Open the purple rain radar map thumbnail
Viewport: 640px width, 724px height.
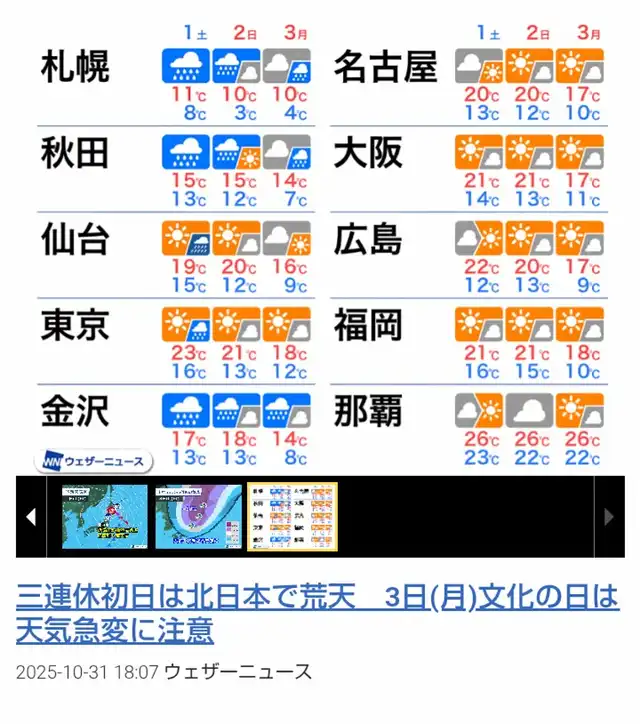(199, 517)
